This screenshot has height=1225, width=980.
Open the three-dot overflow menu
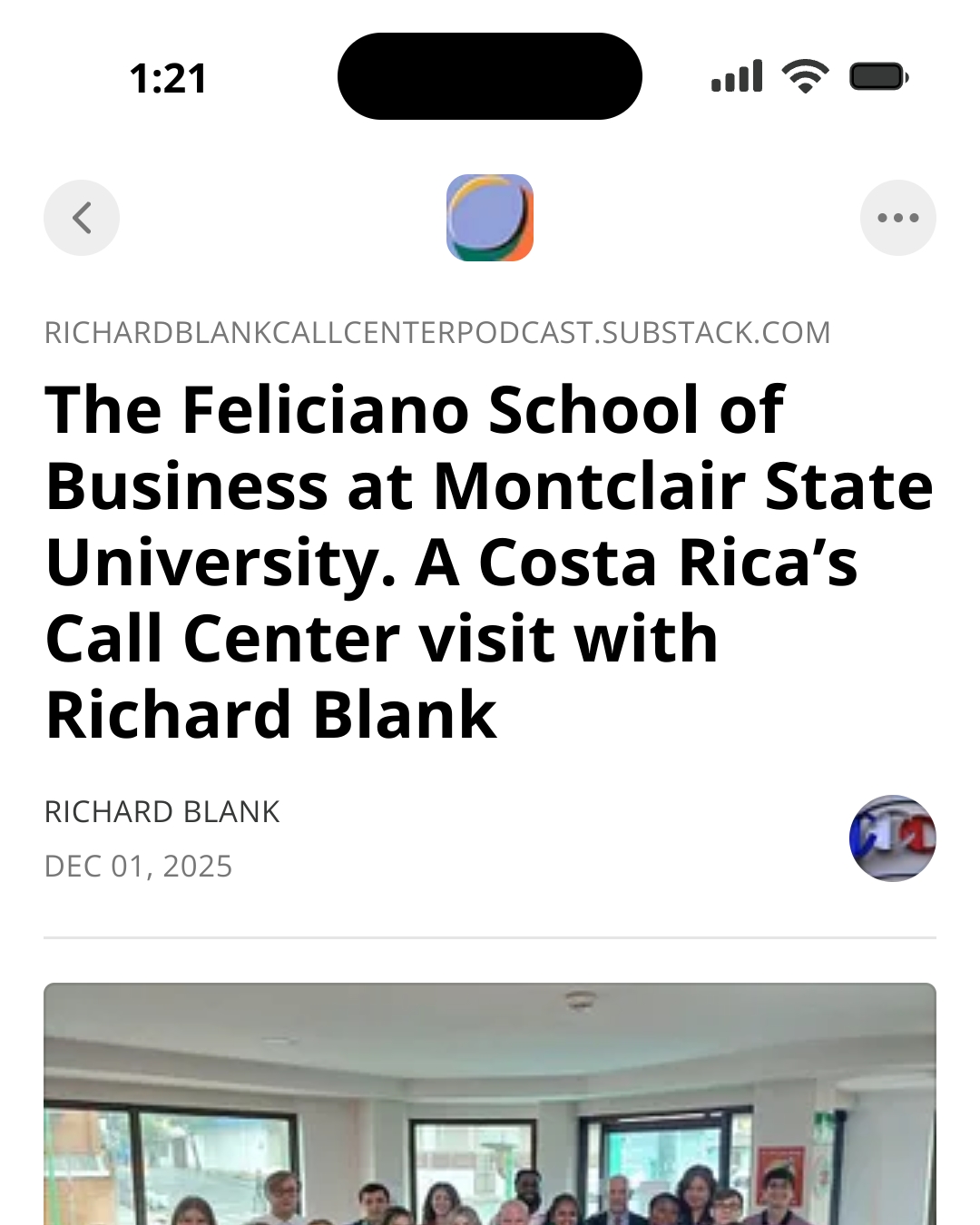pos(897,218)
